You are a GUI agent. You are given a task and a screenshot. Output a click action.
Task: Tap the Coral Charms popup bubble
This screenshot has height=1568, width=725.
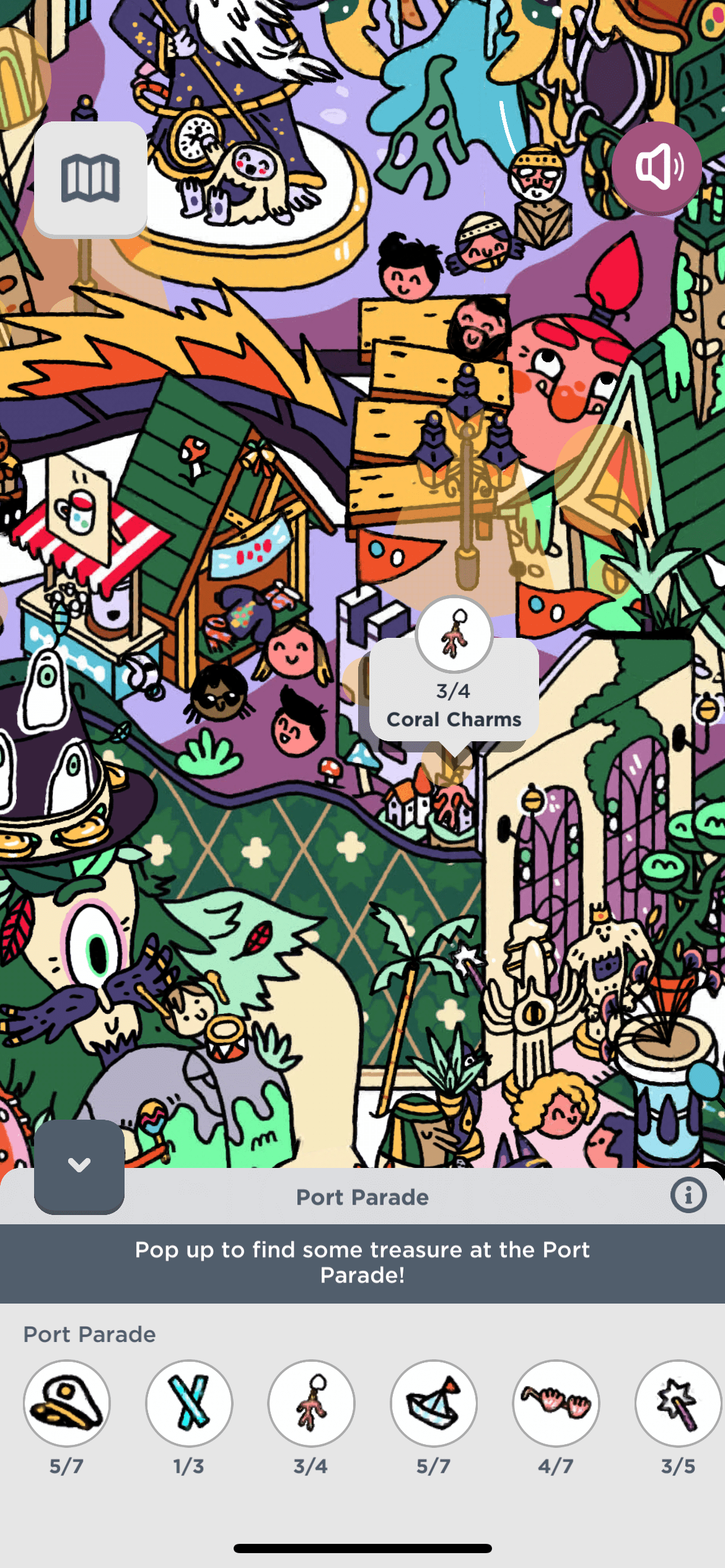coord(454,690)
